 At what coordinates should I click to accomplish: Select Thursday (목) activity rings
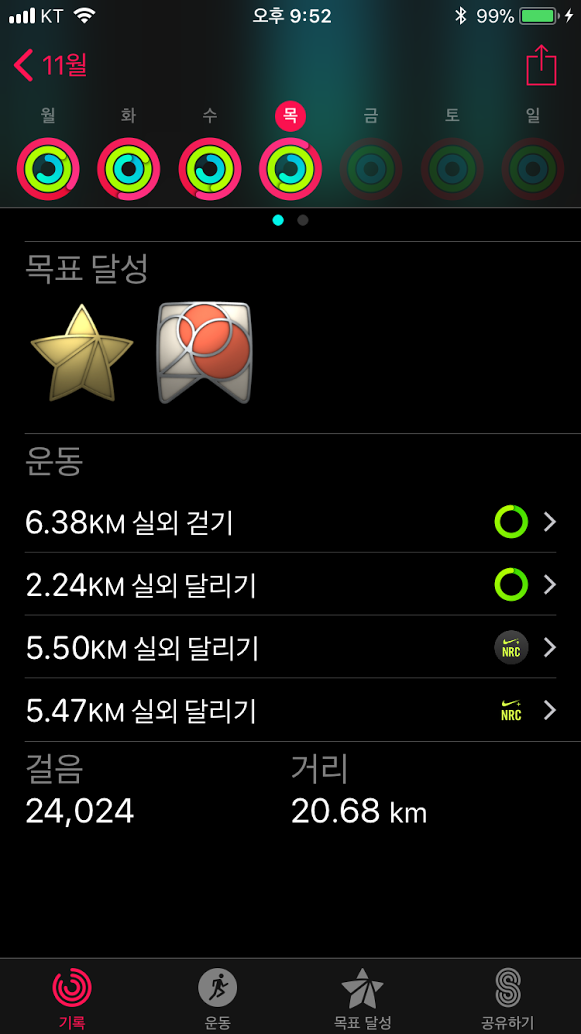coord(290,169)
